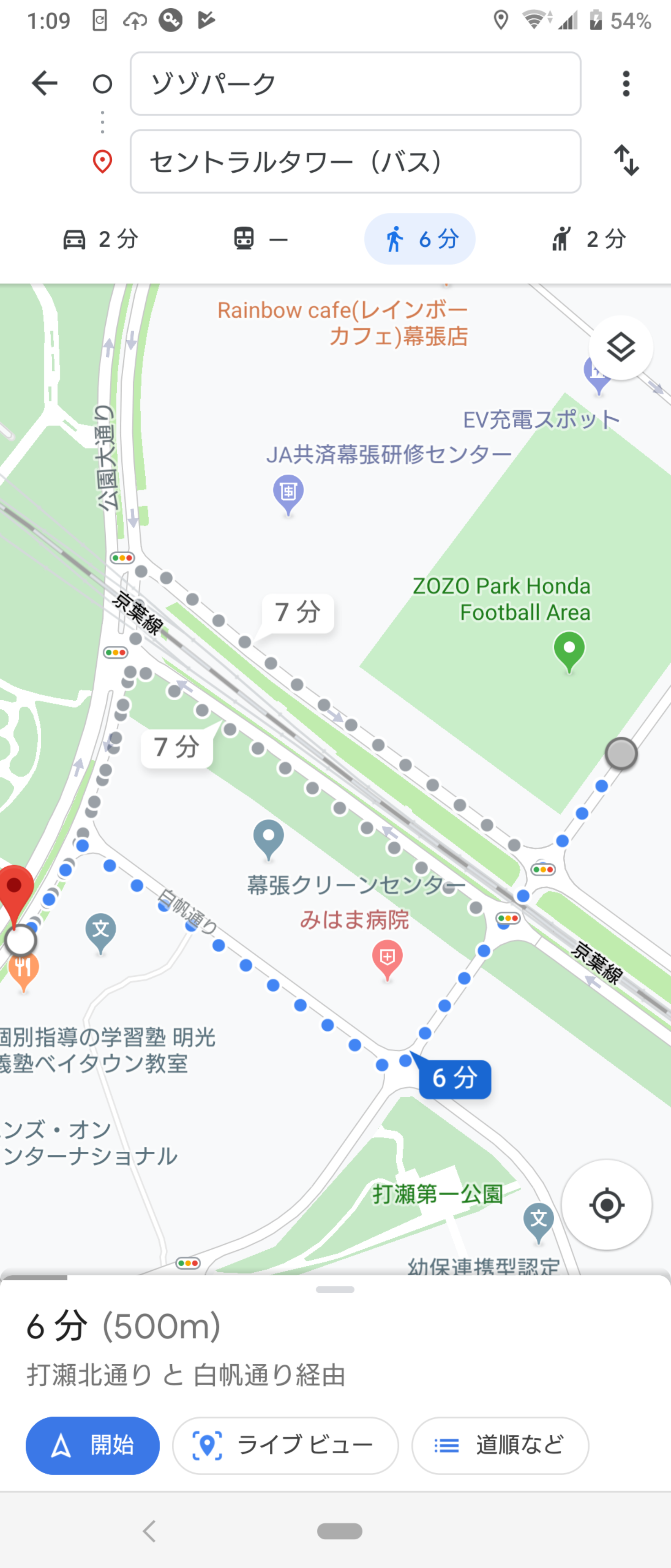Viewport: 671px width, 1568px height.
Task: Open the map layers button
Action: 620,347
